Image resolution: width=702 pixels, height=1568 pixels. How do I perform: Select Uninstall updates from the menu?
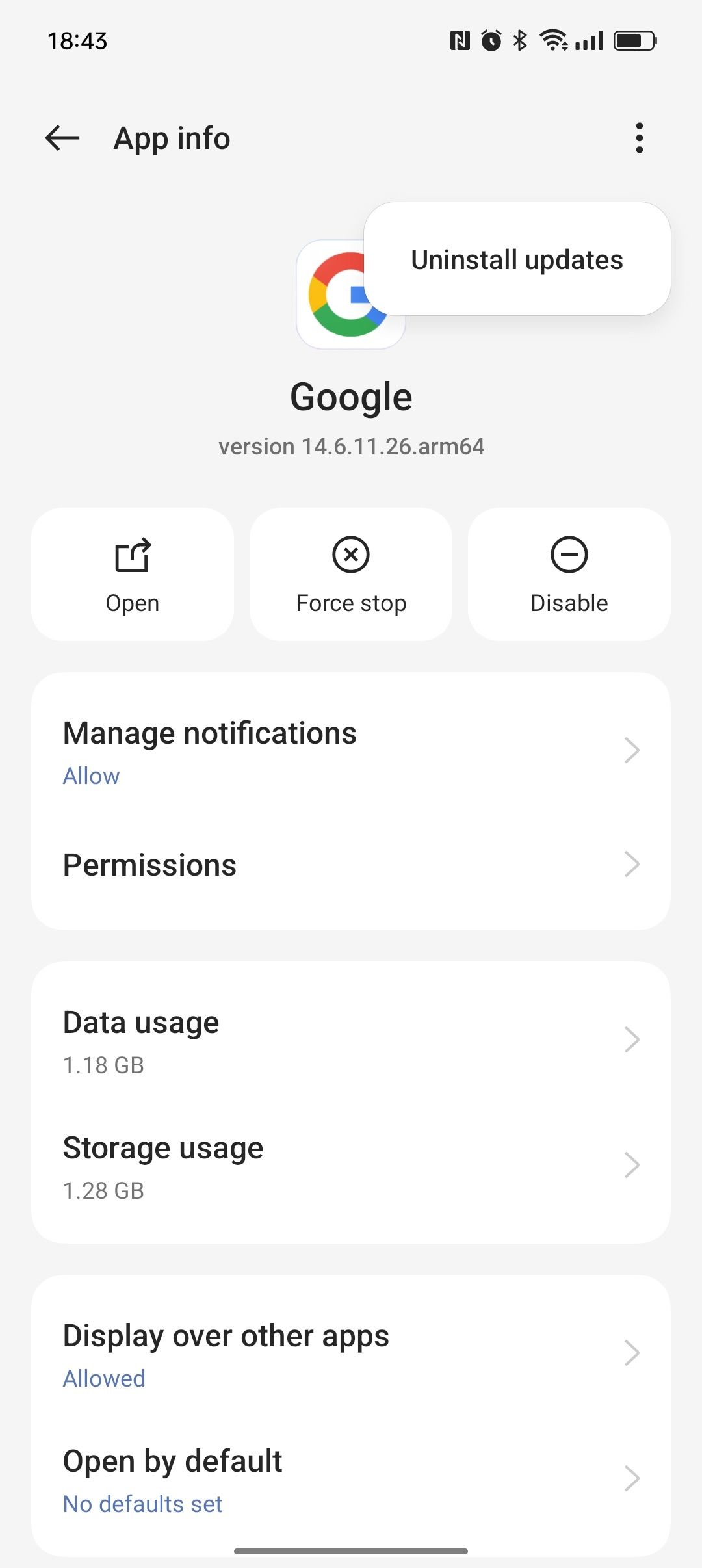[517, 259]
